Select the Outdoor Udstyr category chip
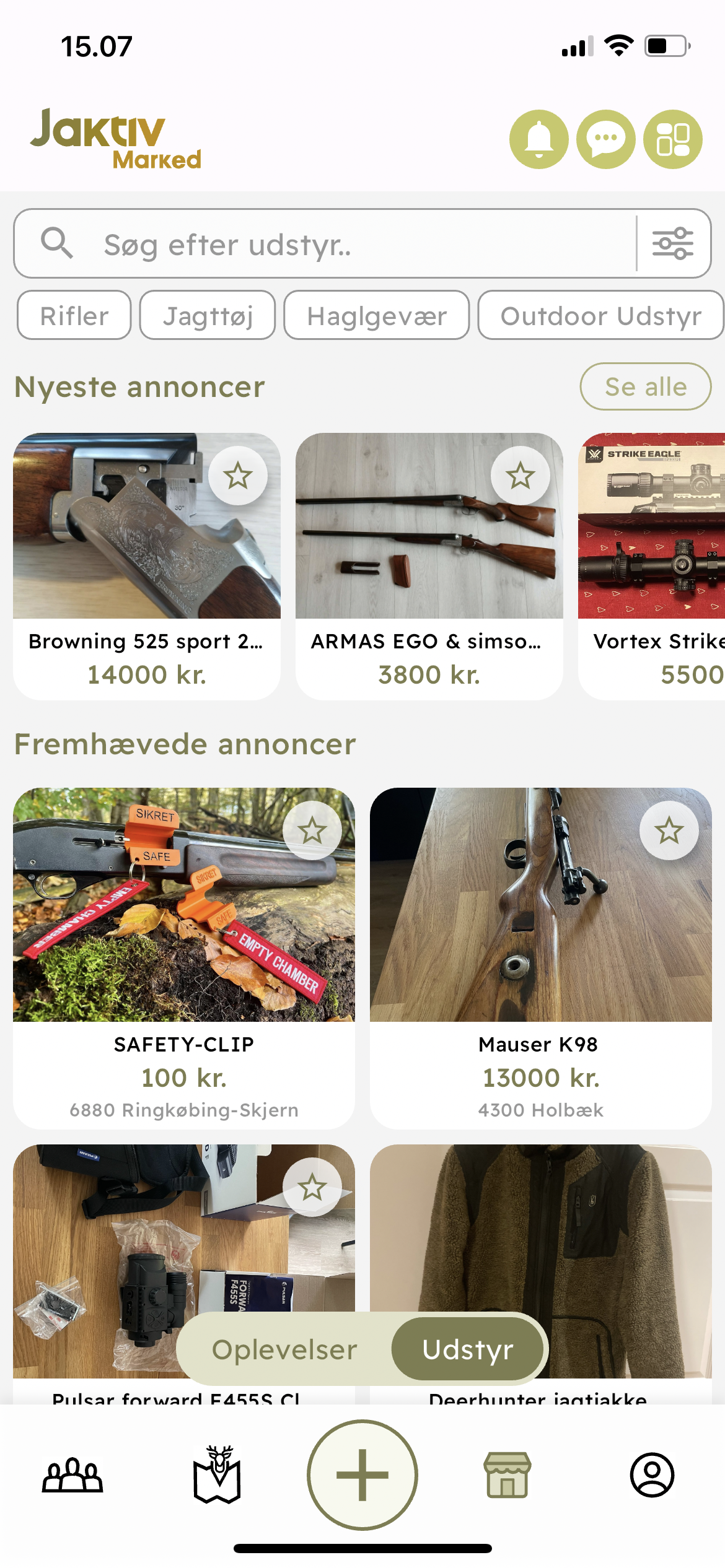The image size is (725, 1568). 600,316
